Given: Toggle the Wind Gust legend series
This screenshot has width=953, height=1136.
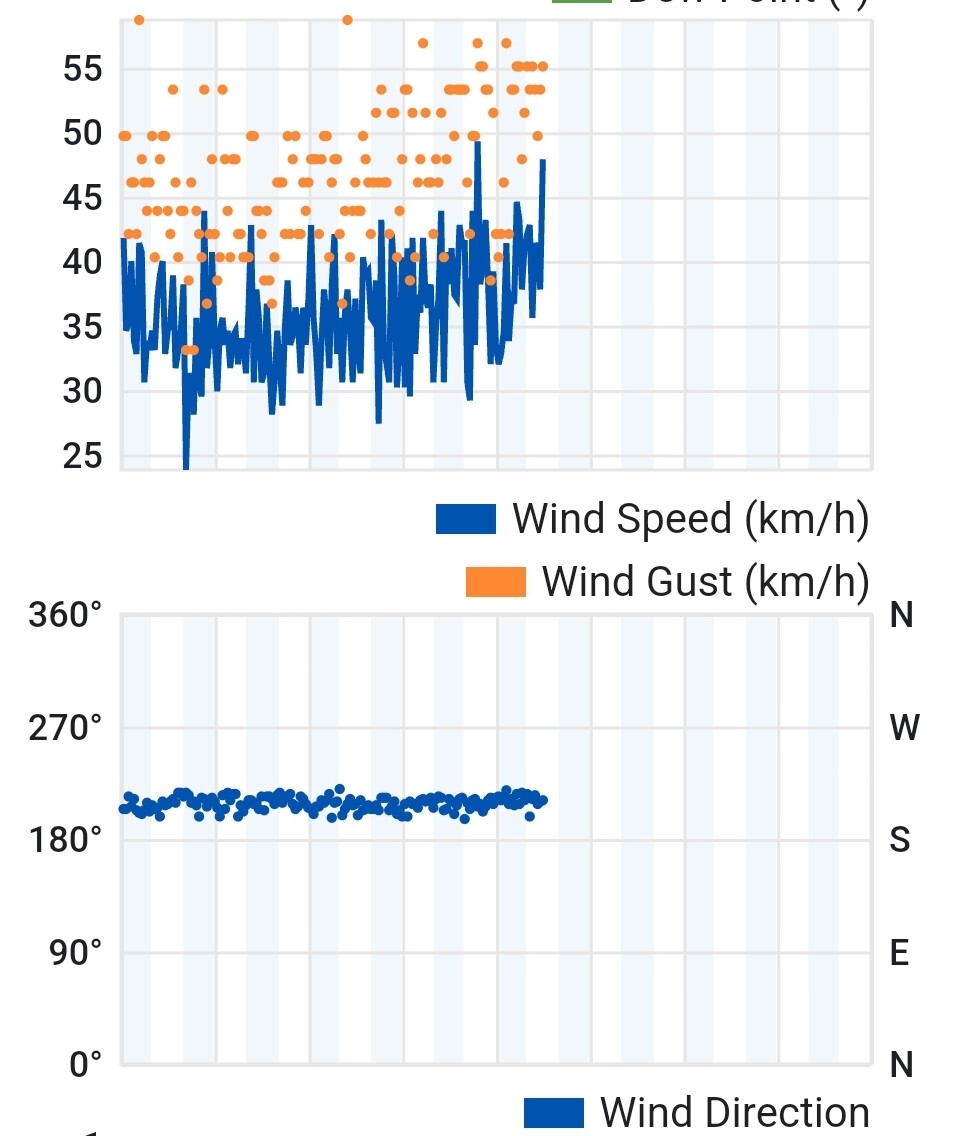Looking at the screenshot, I should (668, 581).
